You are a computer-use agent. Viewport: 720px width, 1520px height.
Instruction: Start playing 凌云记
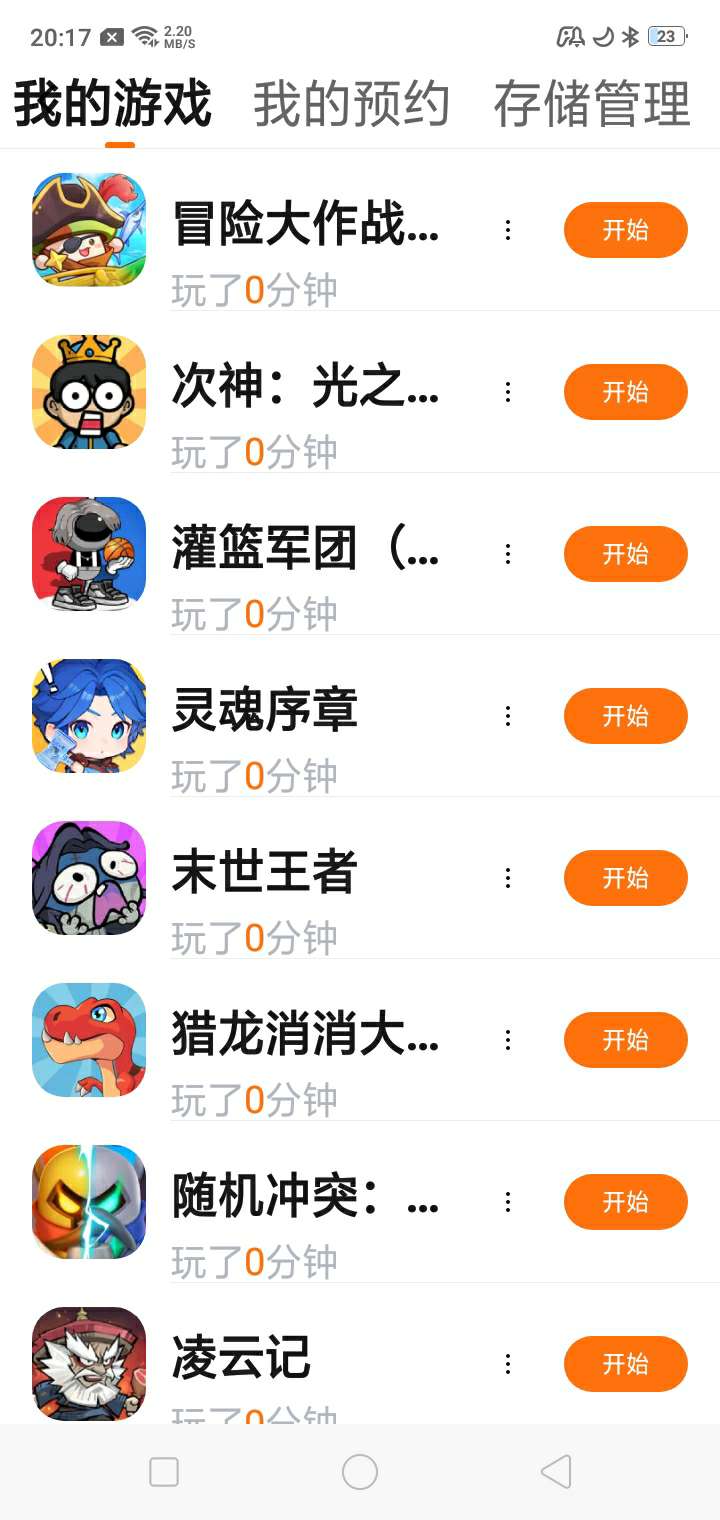pos(625,1364)
